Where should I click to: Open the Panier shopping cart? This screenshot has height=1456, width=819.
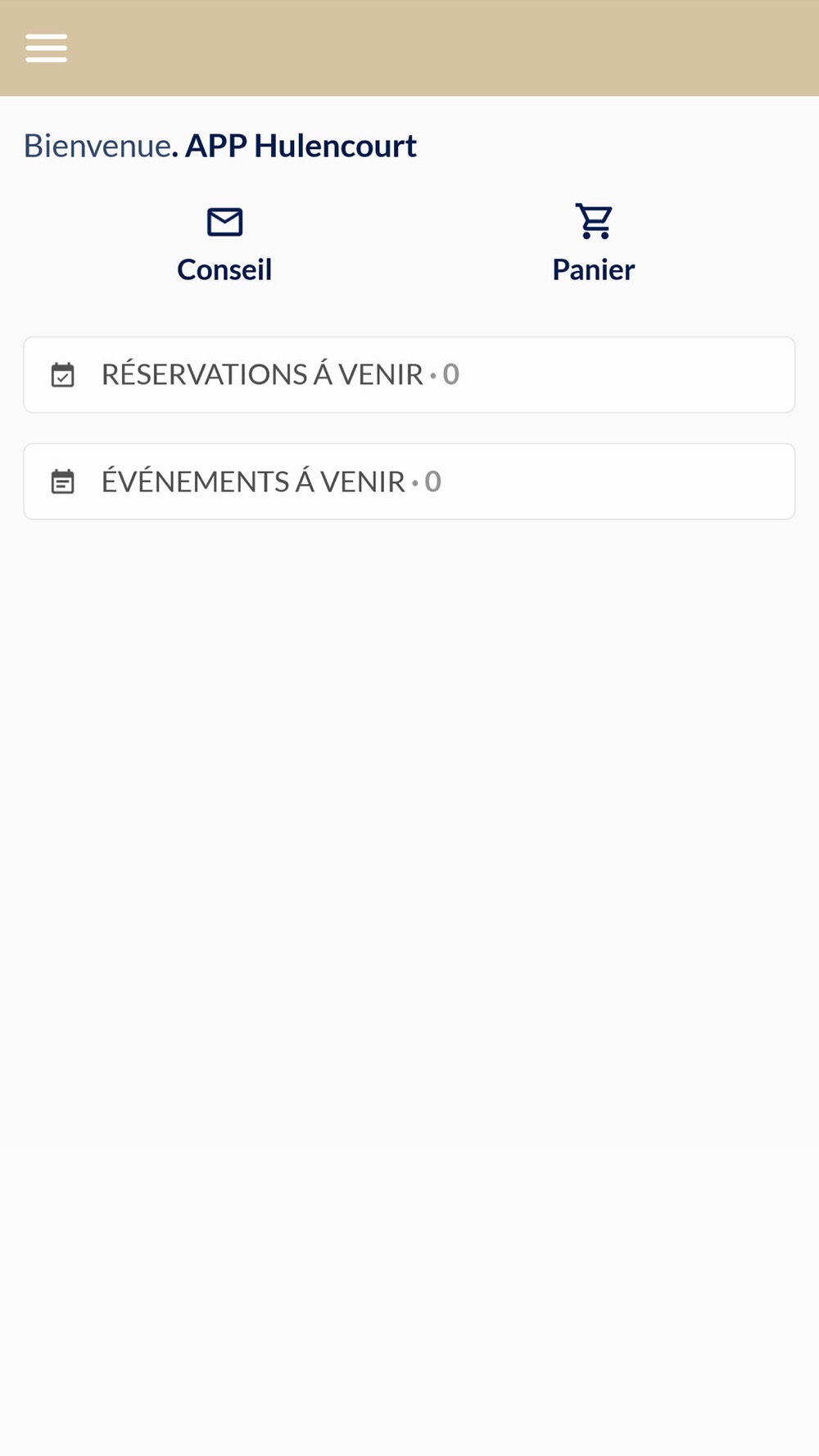point(593,244)
